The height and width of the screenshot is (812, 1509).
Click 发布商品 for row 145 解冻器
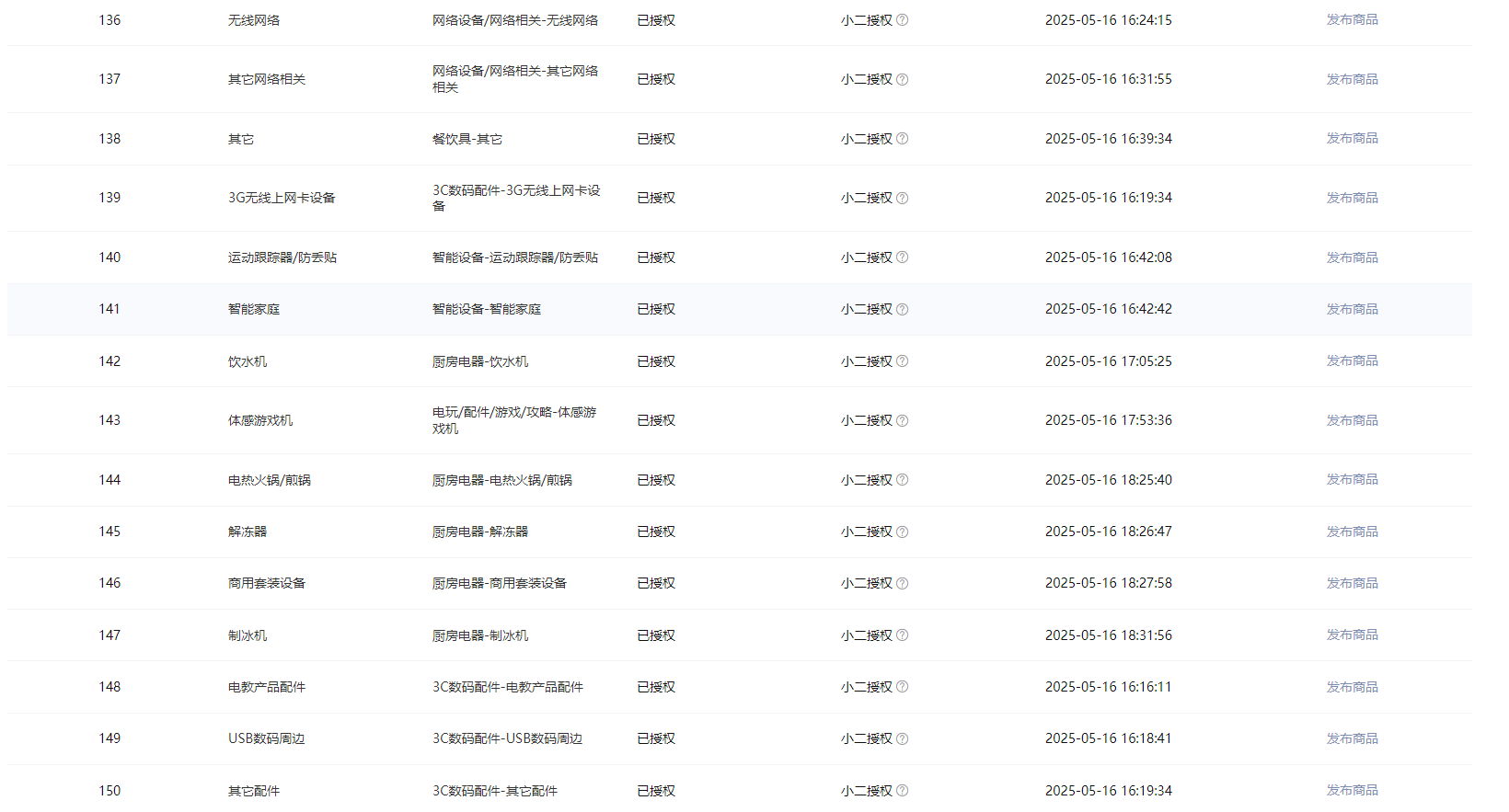point(1352,532)
